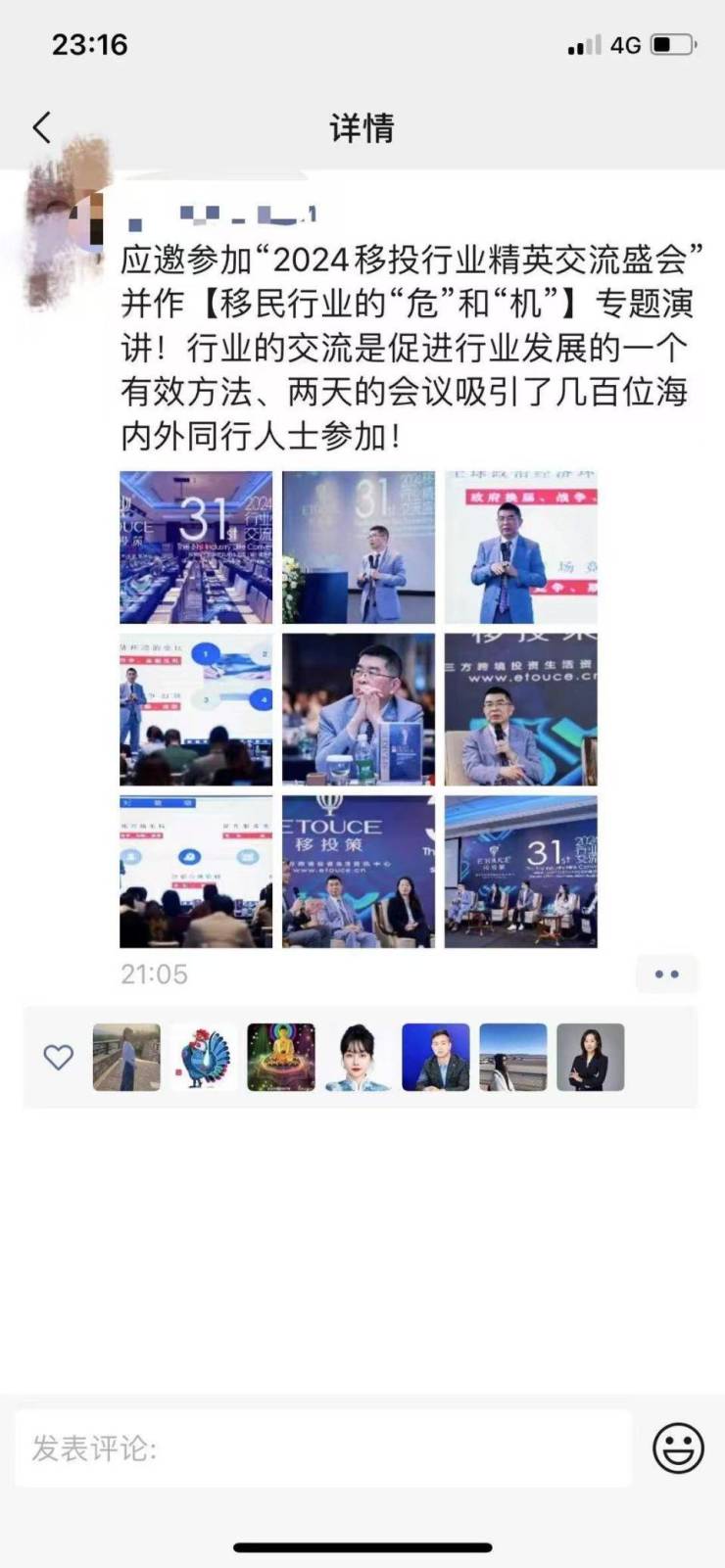This screenshot has height=1568, width=725.
Task: View the eighth photo with ETOUCE 移投策 sign
Action: coord(359,872)
